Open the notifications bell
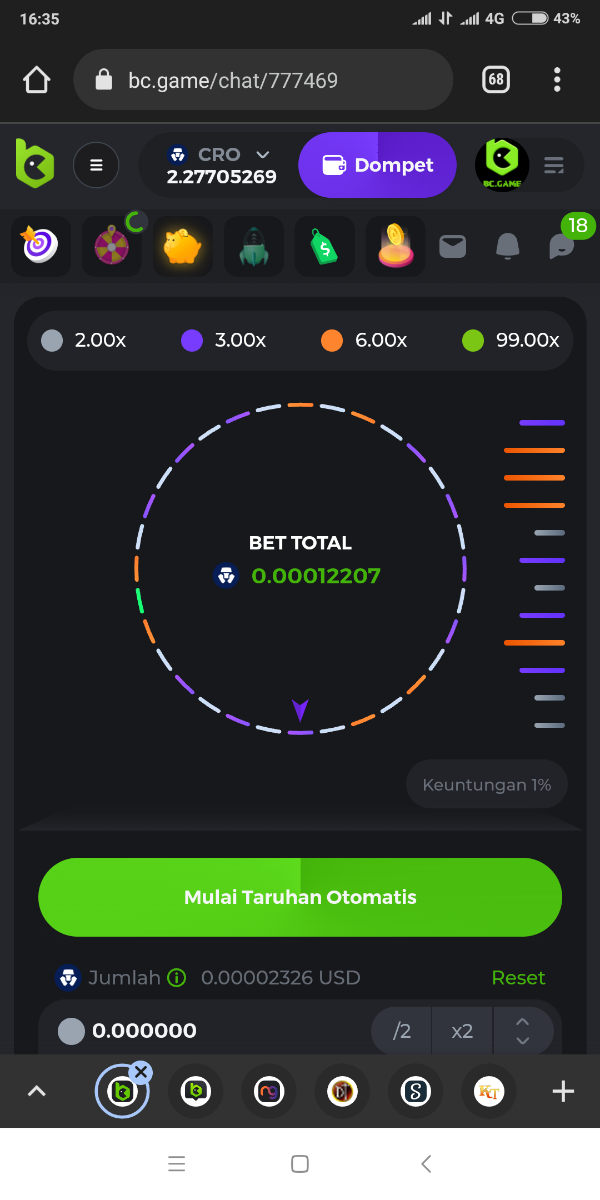 (508, 246)
